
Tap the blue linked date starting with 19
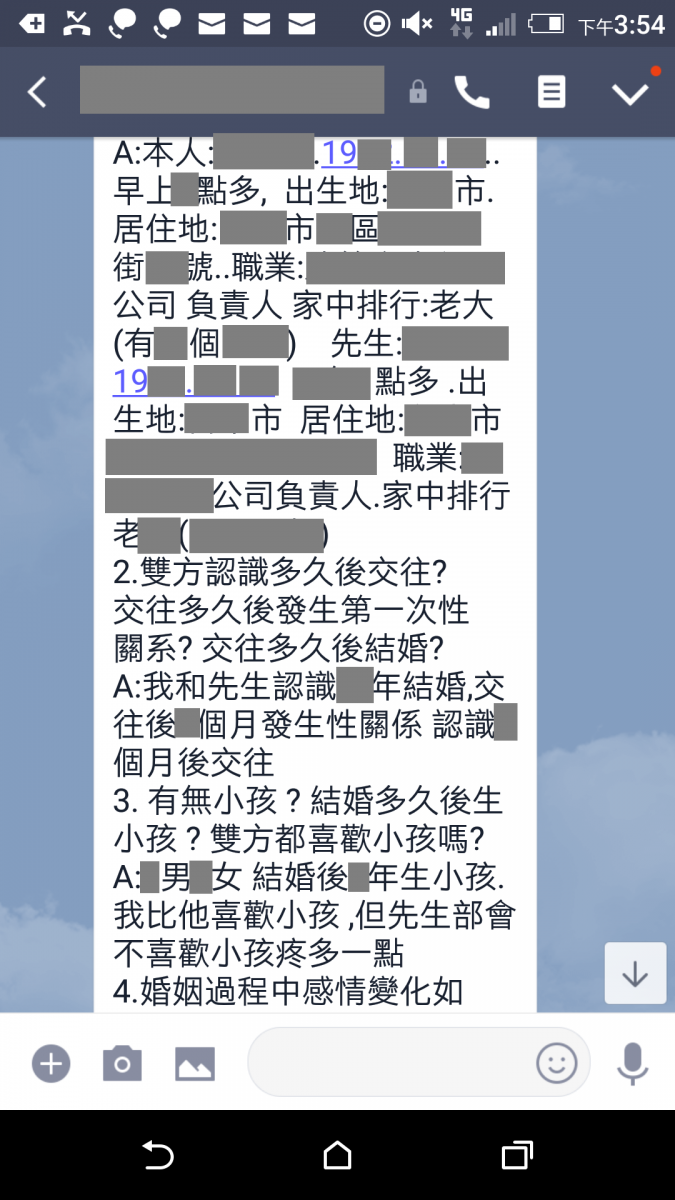(x=340, y=153)
